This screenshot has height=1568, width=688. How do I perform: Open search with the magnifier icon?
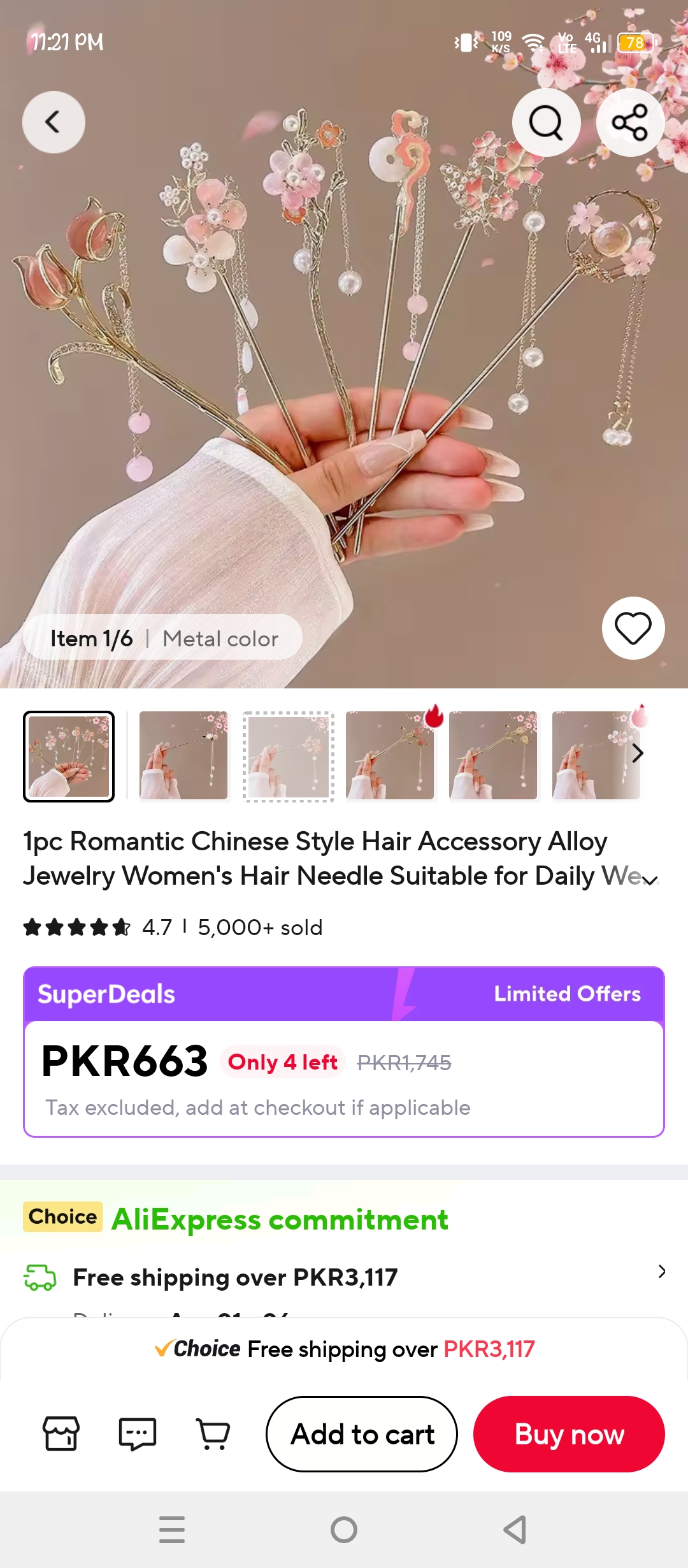(x=546, y=122)
